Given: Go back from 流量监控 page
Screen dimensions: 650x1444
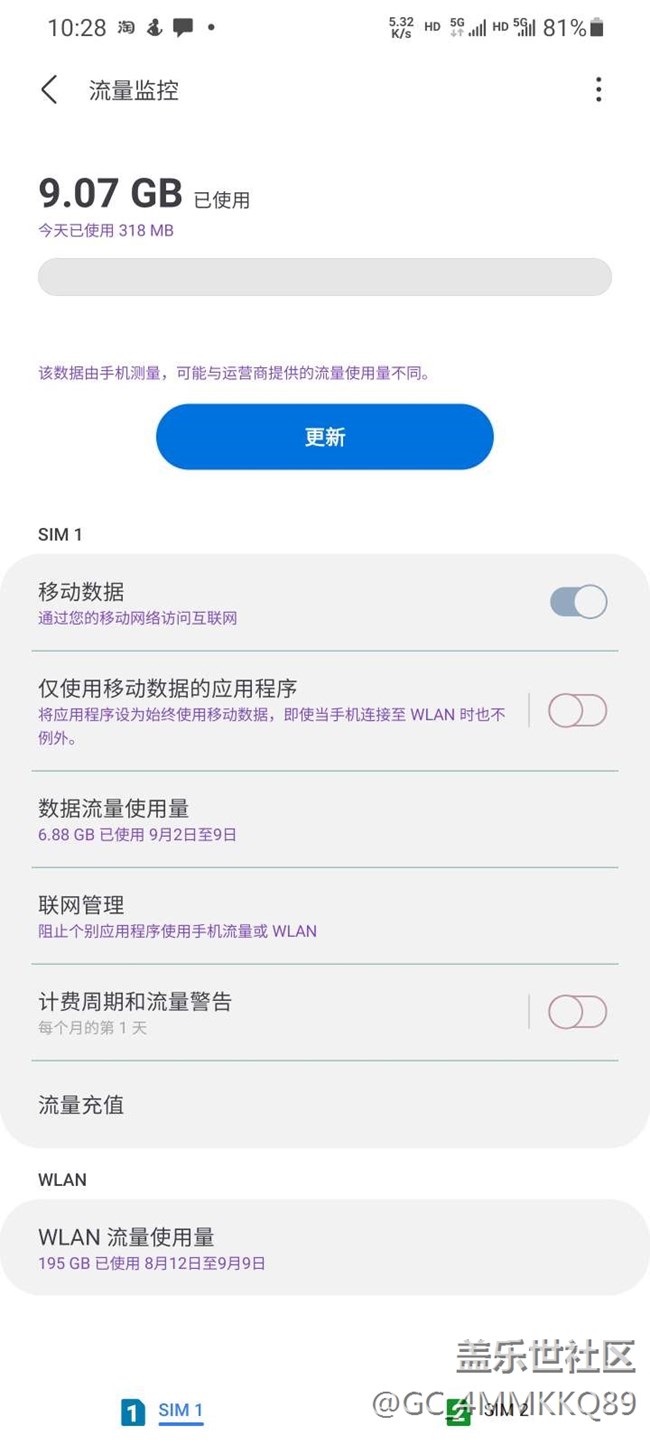Looking at the screenshot, I should tap(49, 90).
